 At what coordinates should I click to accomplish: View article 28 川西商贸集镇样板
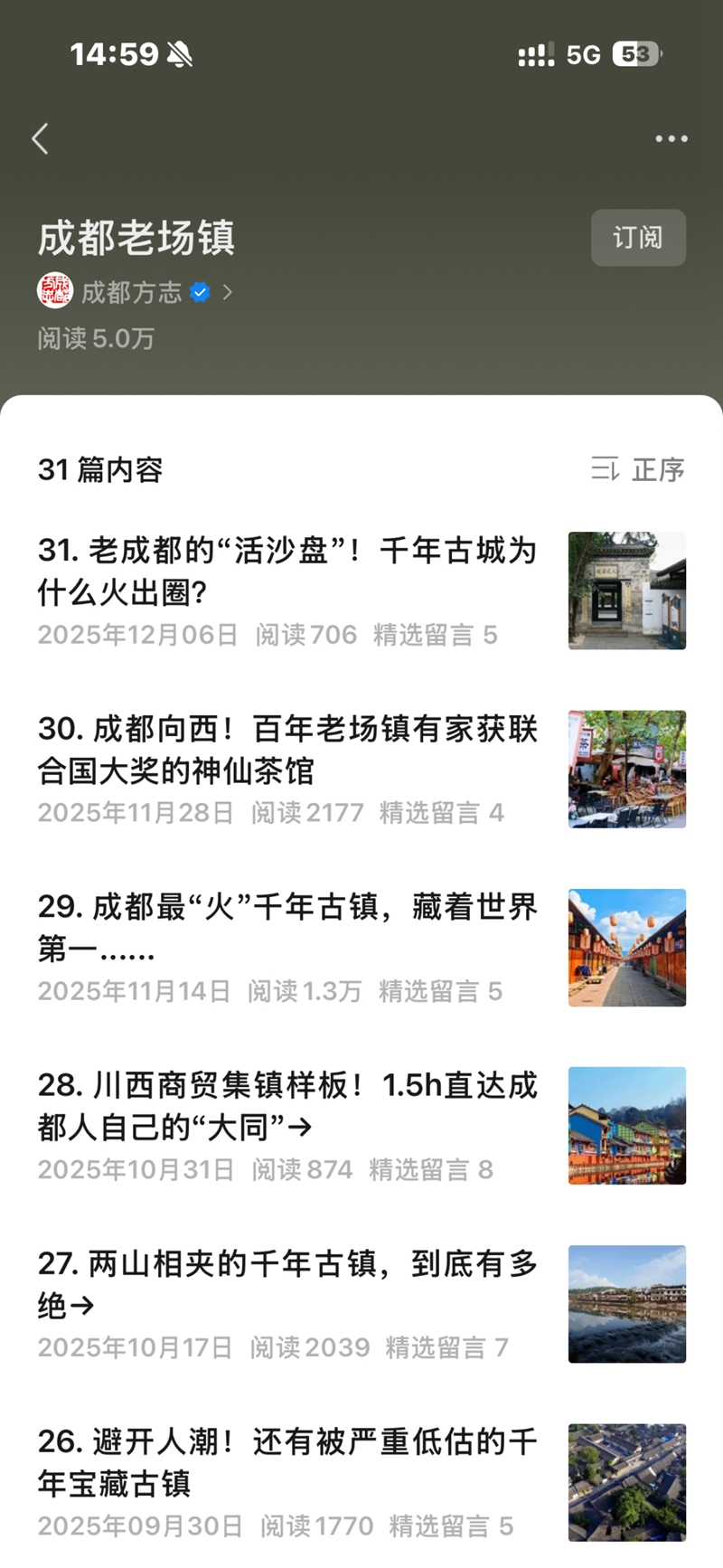click(287, 1106)
